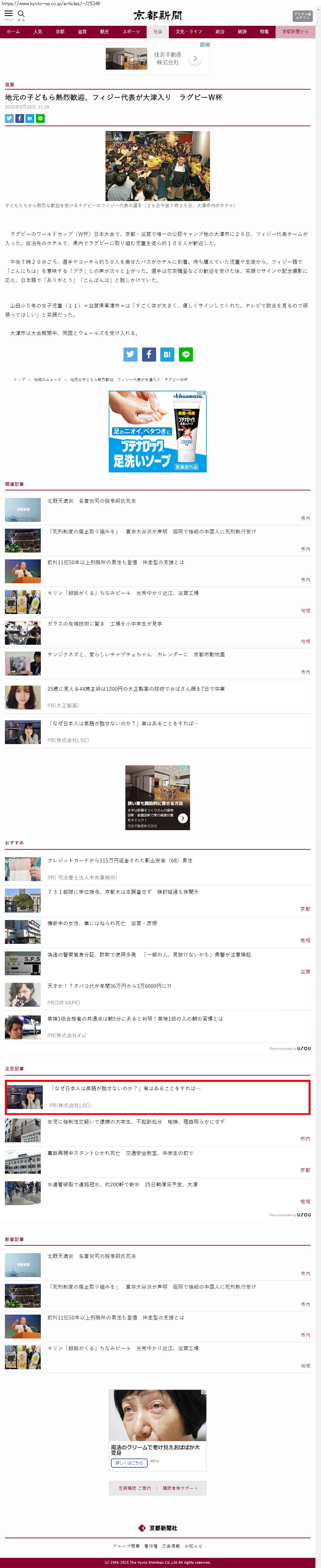
Task: Share via LINE below the headline date
Action: (x=40, y=119)
